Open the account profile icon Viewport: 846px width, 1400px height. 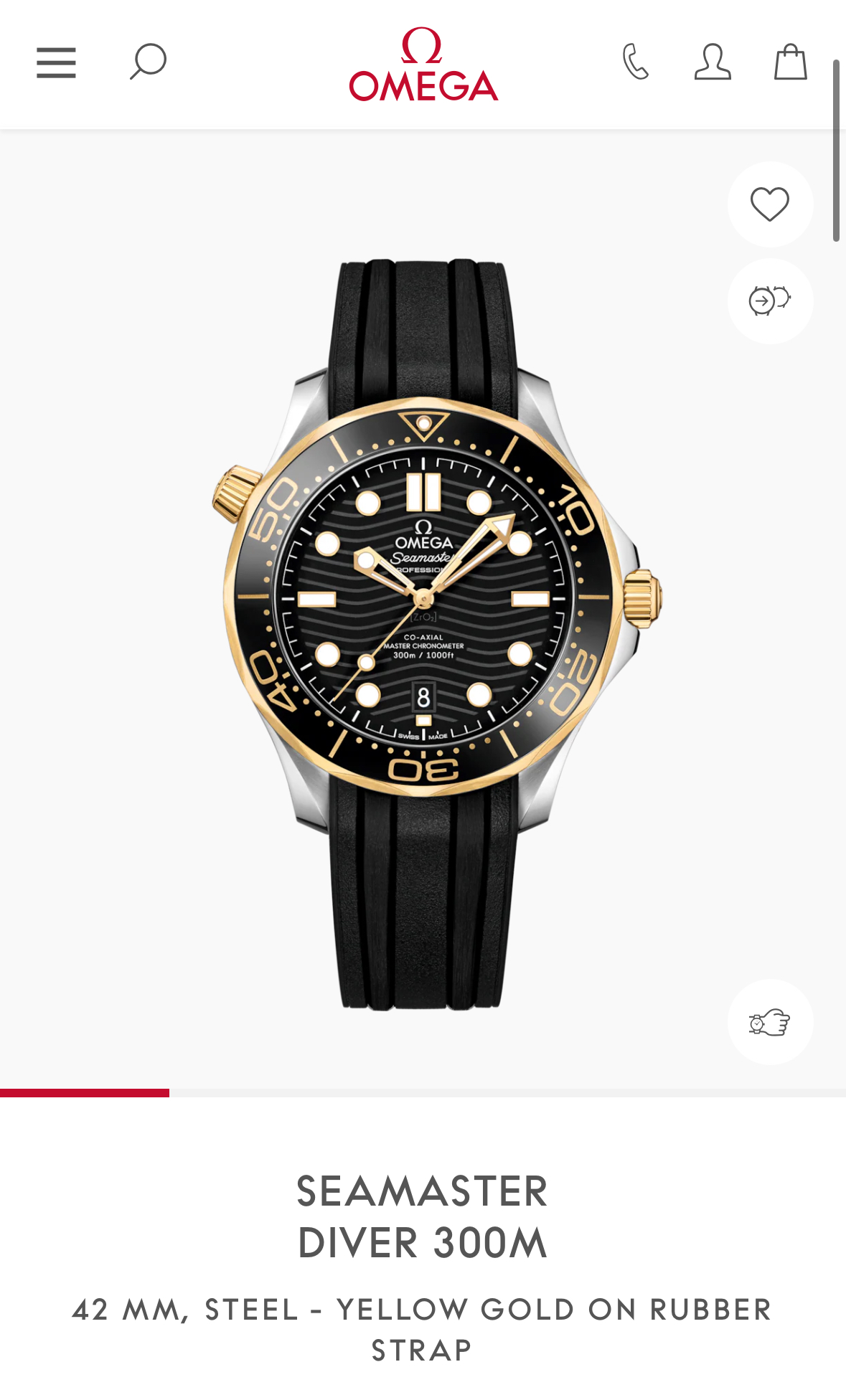click(712, 62)
